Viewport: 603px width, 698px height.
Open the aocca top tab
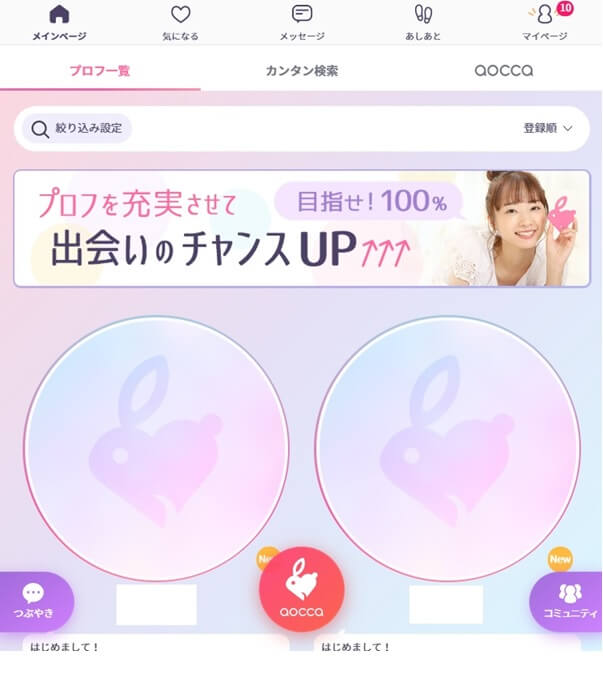tap(503, 71)
